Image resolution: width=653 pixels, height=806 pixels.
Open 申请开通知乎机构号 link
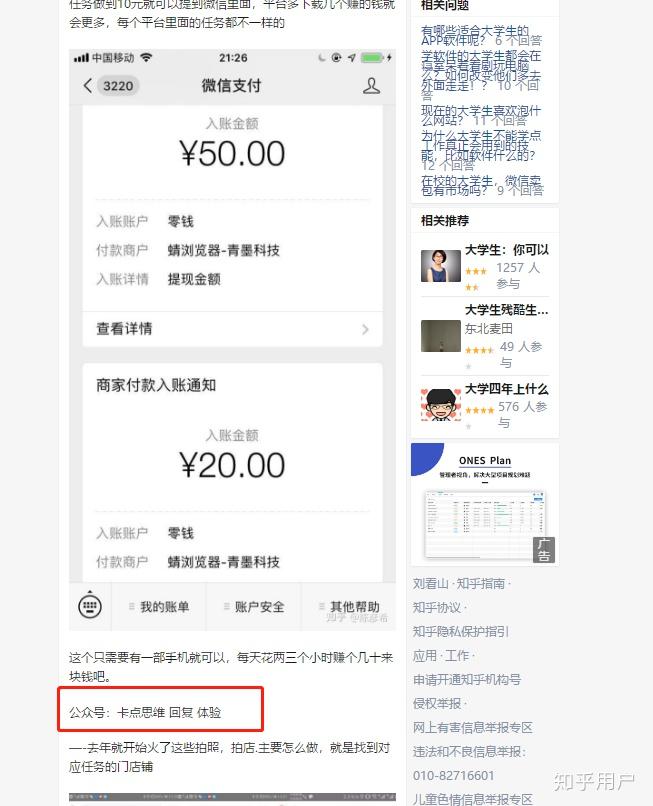[x=467, y=679]
